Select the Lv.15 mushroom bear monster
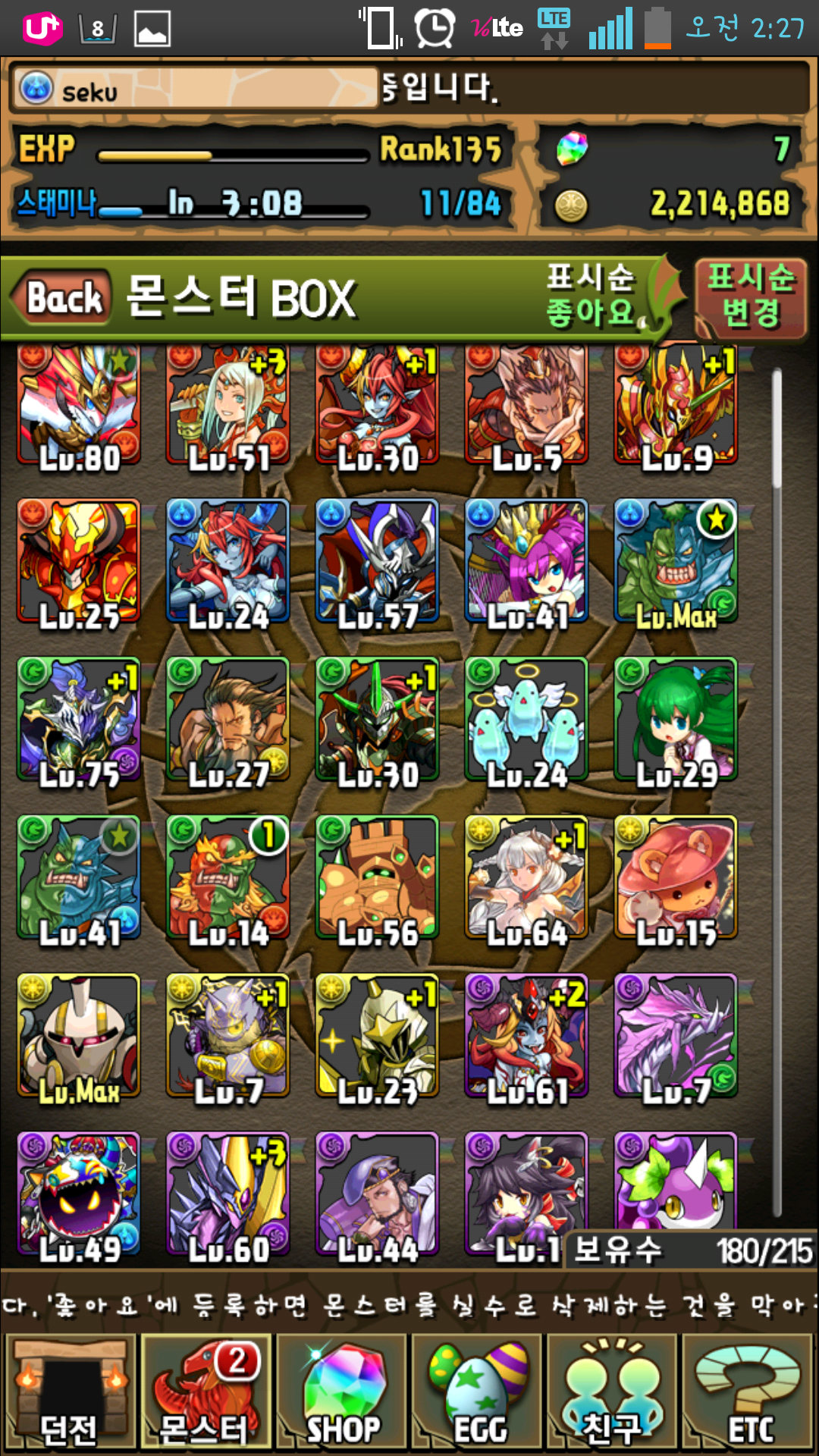 click(676, 878)
